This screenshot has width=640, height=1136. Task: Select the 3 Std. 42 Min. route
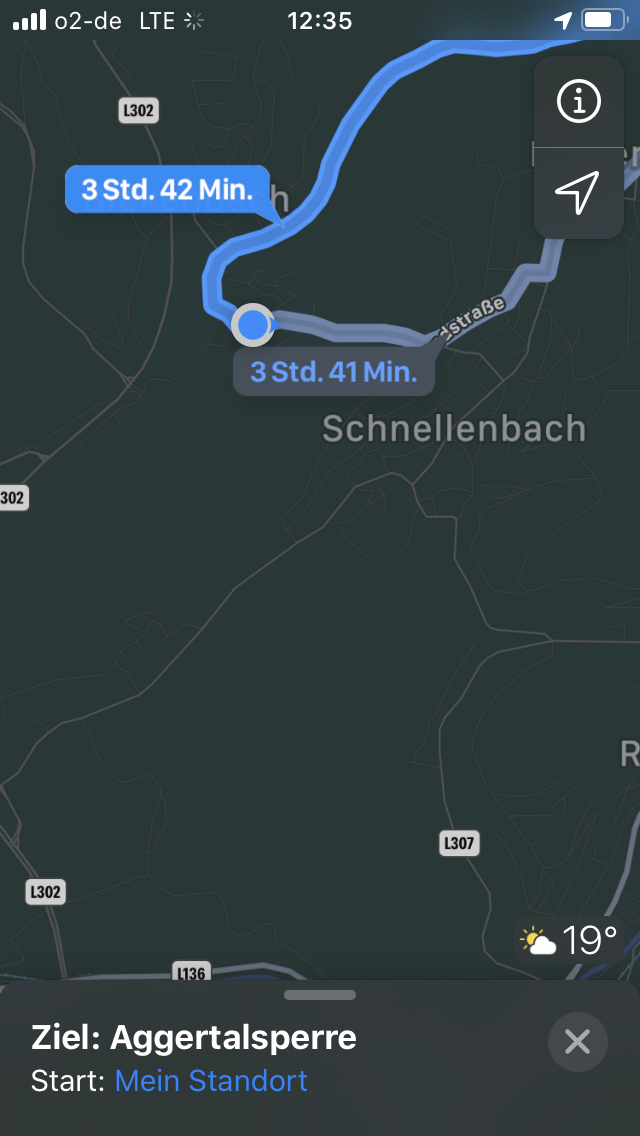pos(167,190)
